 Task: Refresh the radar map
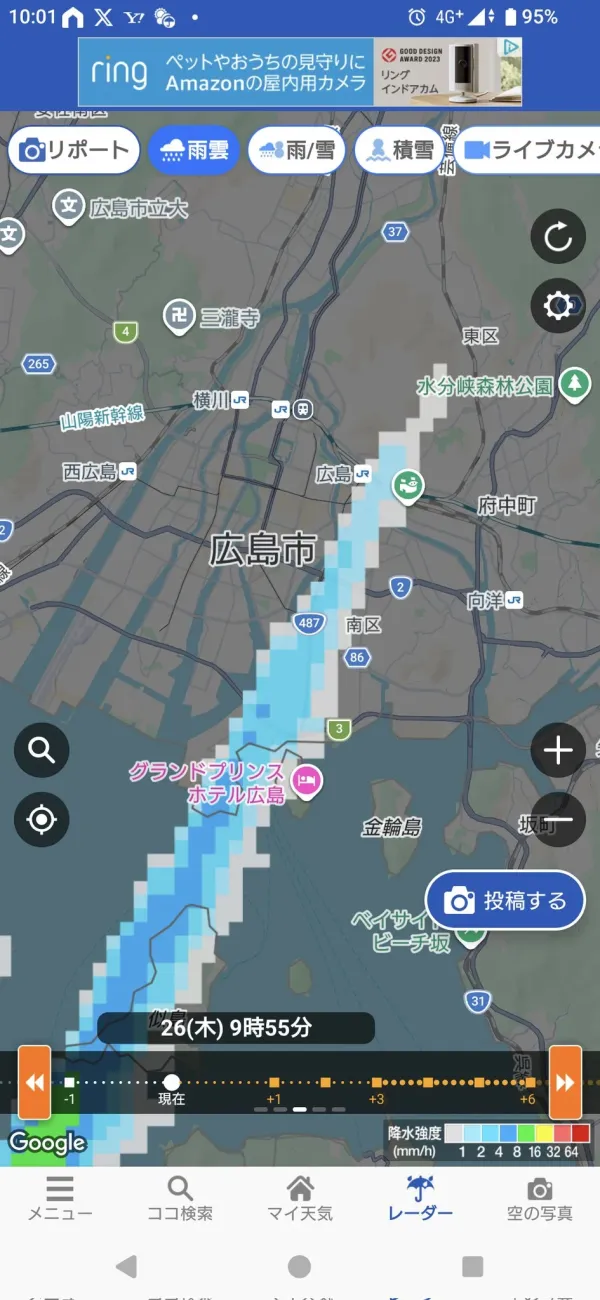coord(557,237)
